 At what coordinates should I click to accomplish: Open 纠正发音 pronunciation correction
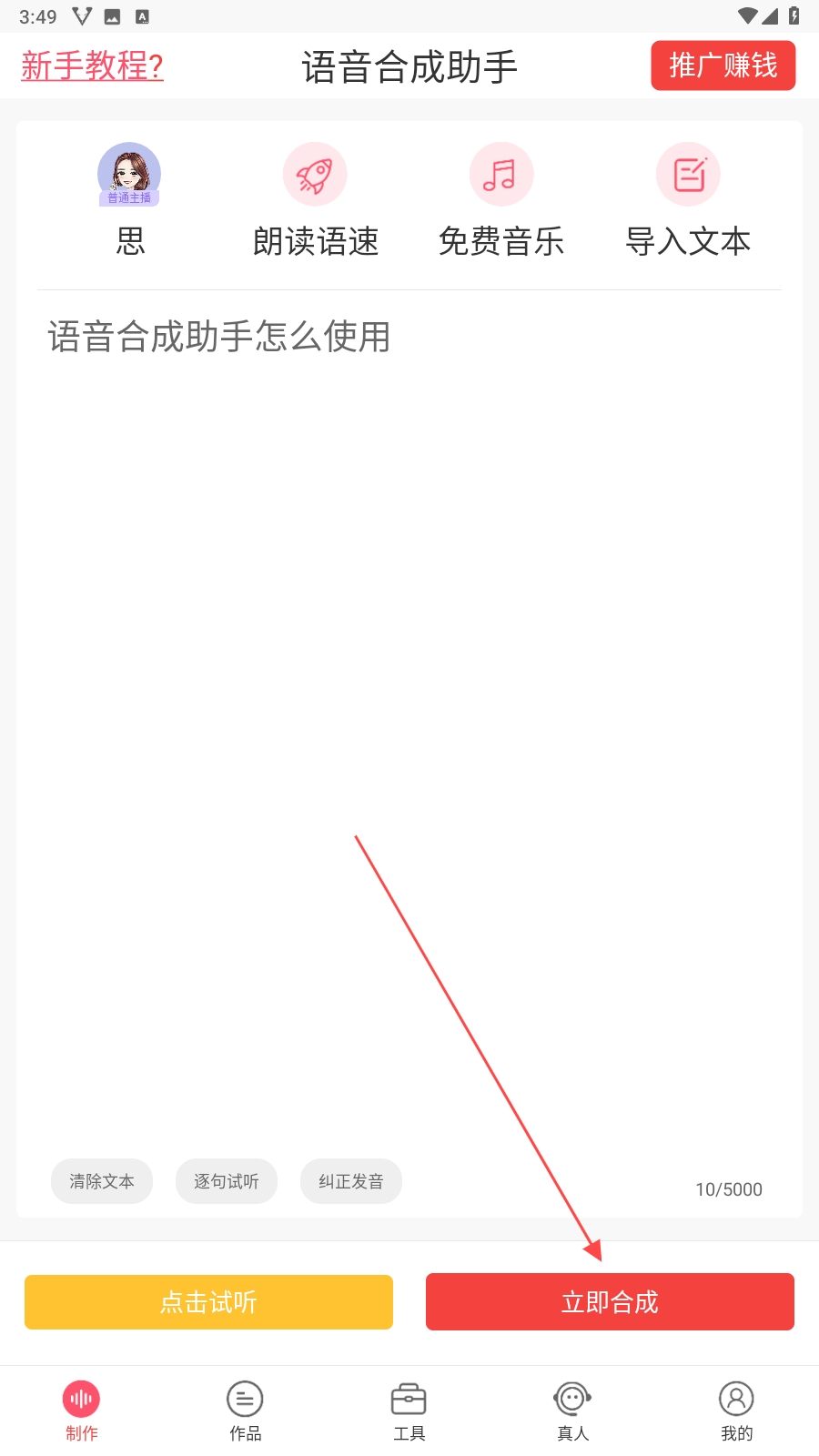[351, 1181]
